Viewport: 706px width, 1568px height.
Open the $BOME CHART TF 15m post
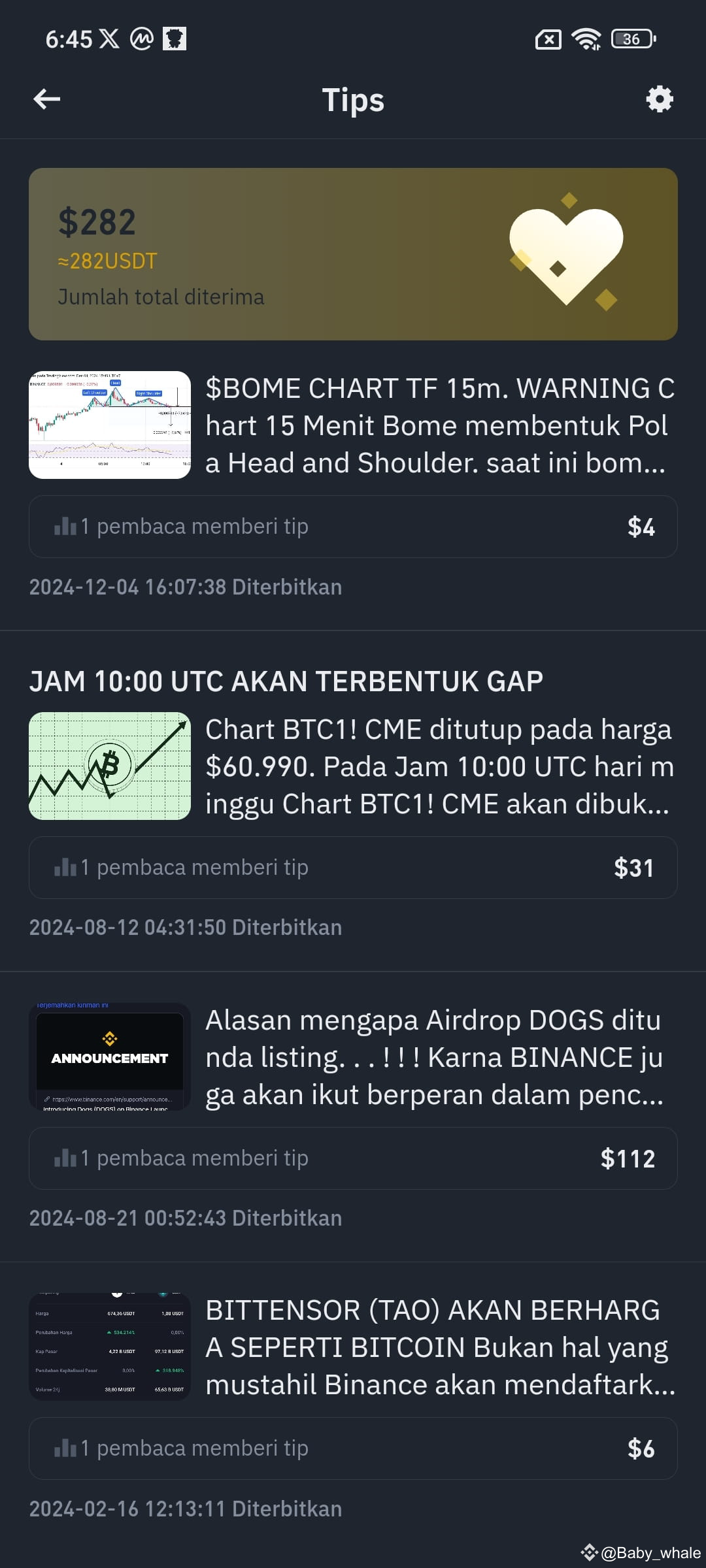click(x=353, y=425)
